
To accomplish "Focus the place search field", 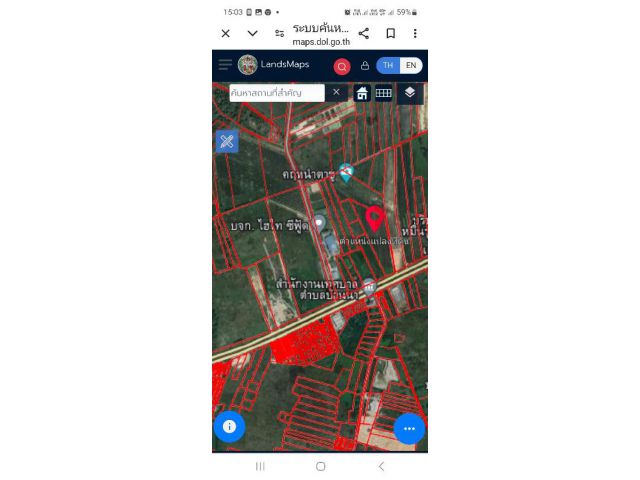I will [276, 92].
